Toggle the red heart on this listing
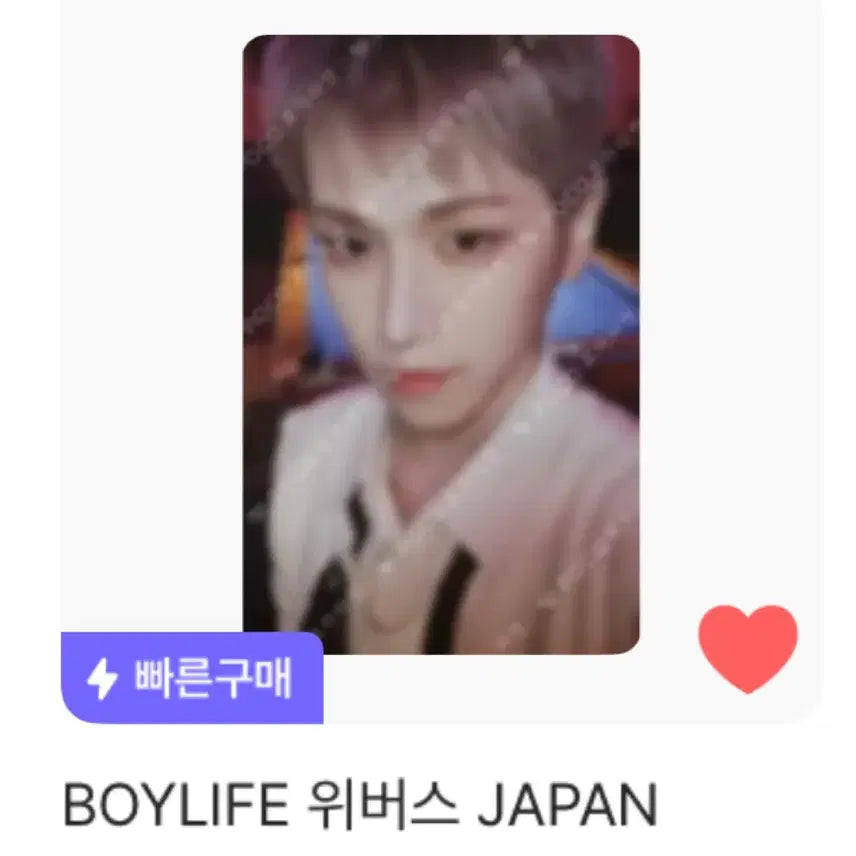856x856 pixels. [x=748, y=648]
